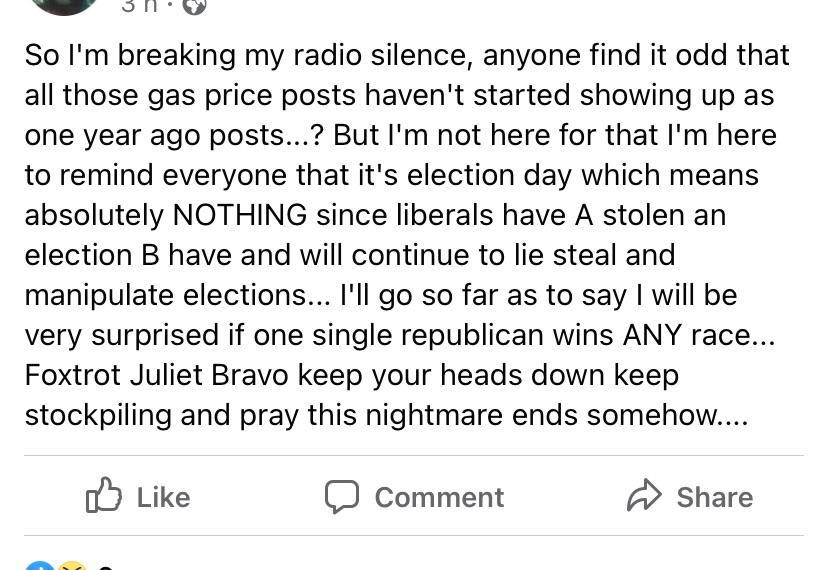Comment on the post

pyautogui.click(x=414, y=496)
